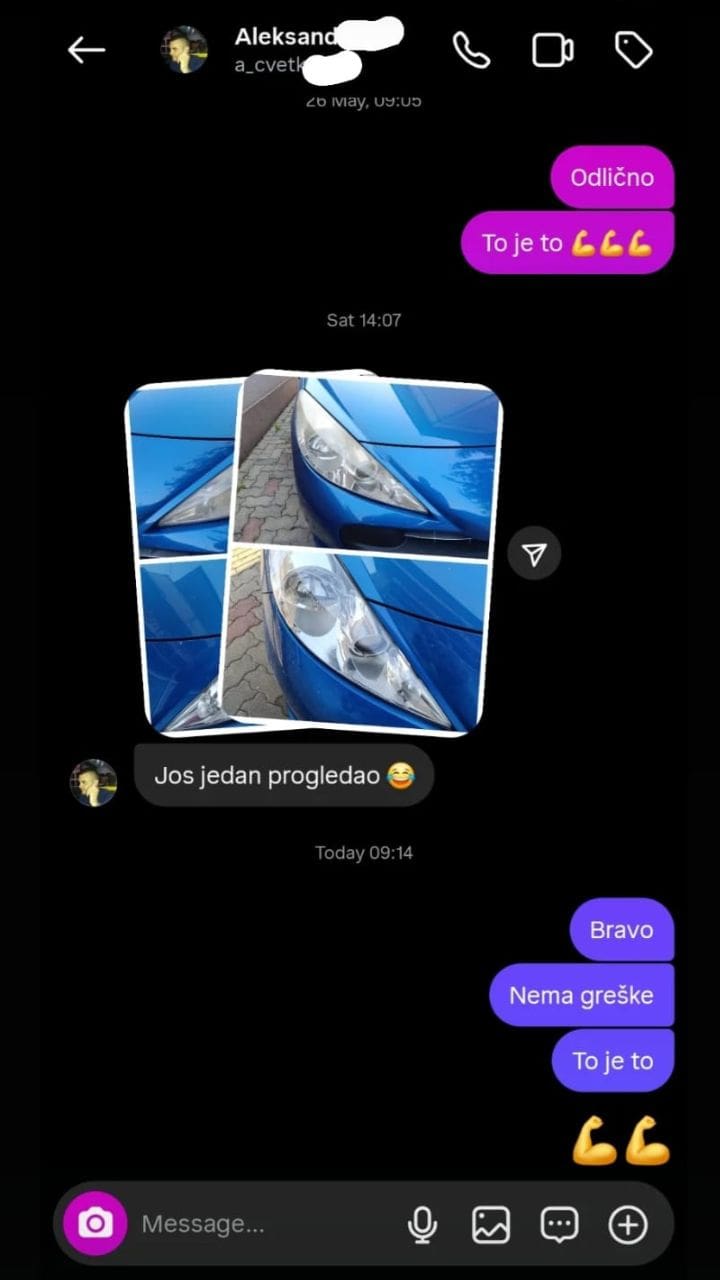This screenshot has width=720, height=1280.
Task: Tap sender avatar beside Jos jedan progledao
Action: (93, 782)
